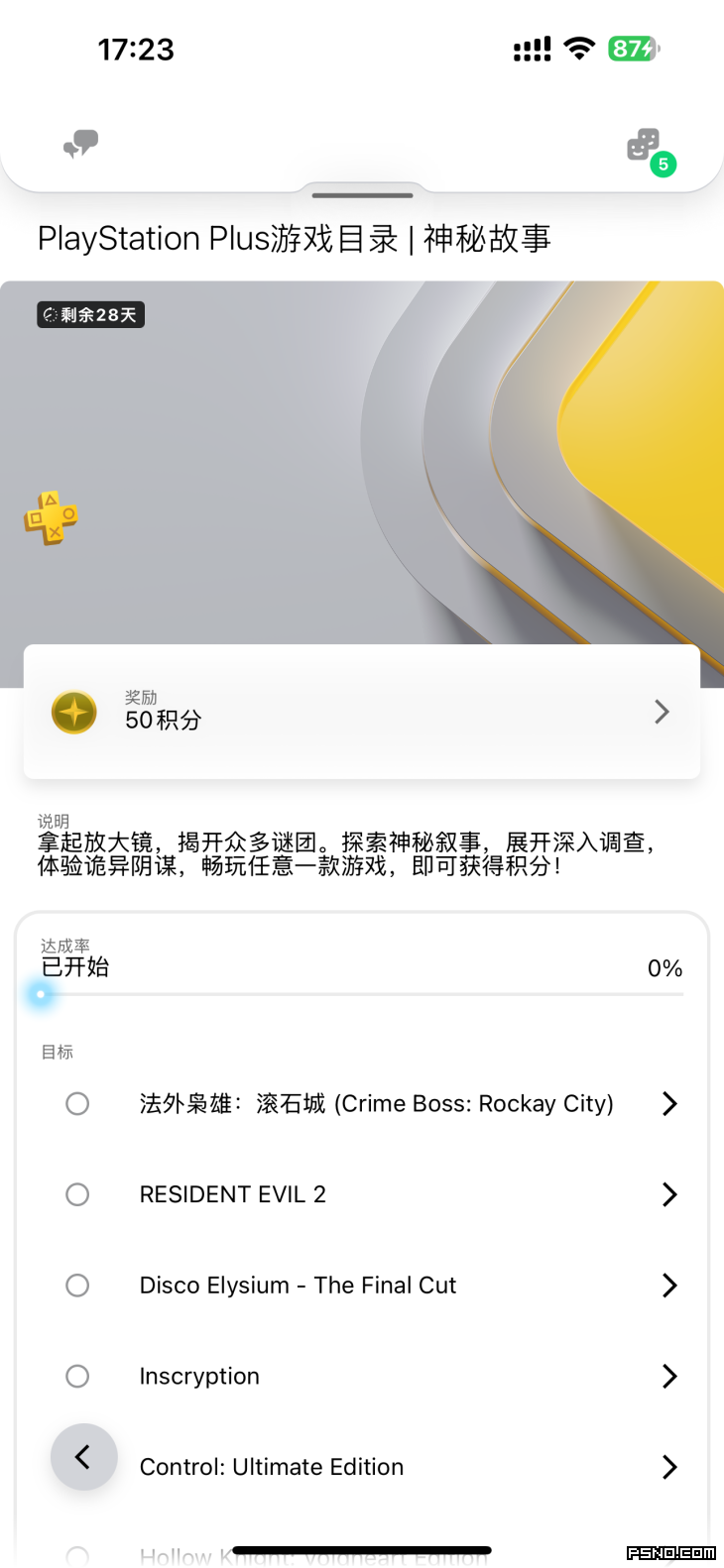Open the dice icon with badge 5

click(646, 147)
